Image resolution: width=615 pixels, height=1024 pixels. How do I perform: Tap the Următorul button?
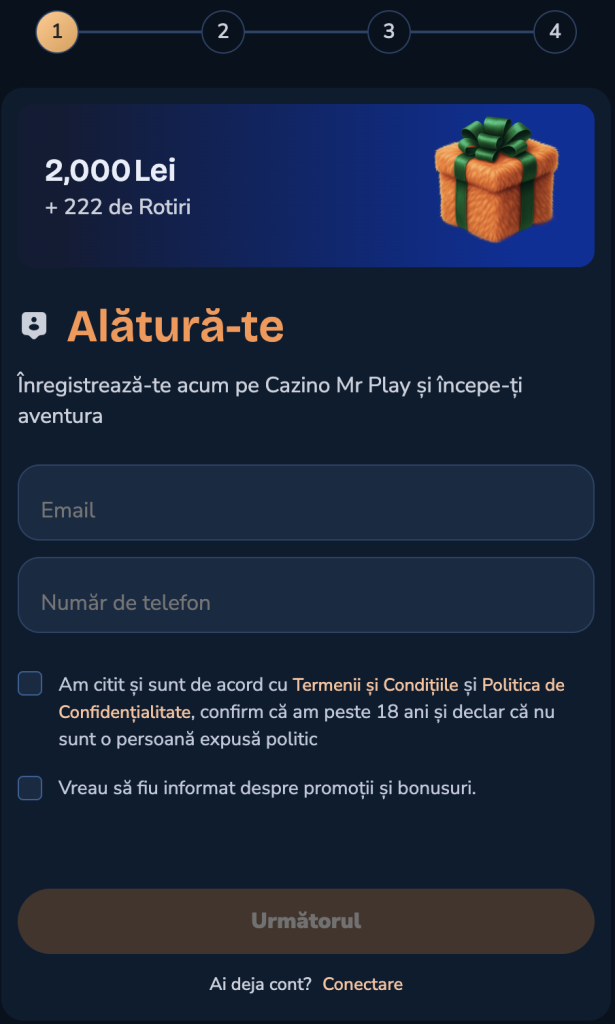point(306,921)
